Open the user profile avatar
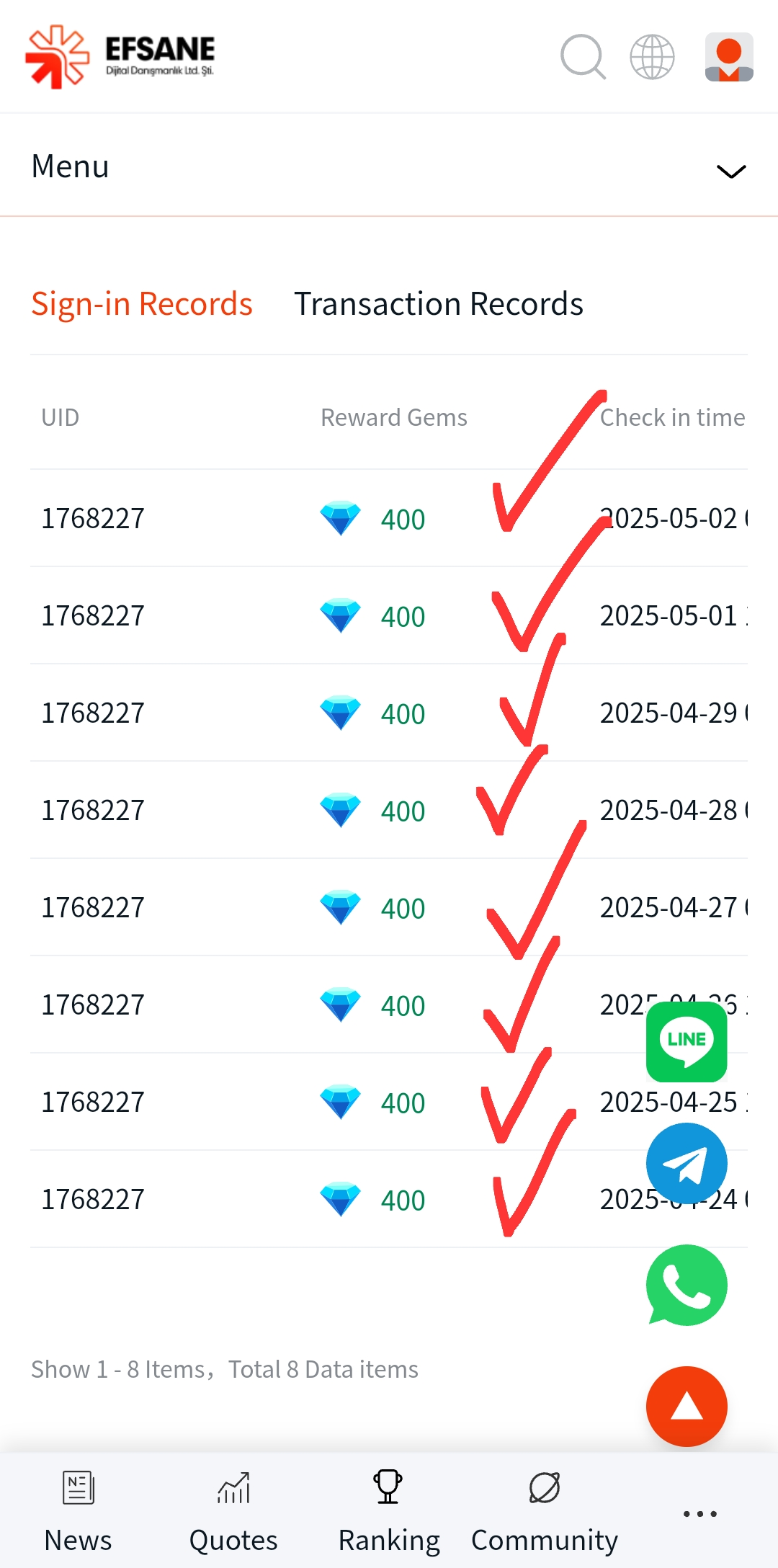The image size is (778, 1568). (x=729, y=58)
